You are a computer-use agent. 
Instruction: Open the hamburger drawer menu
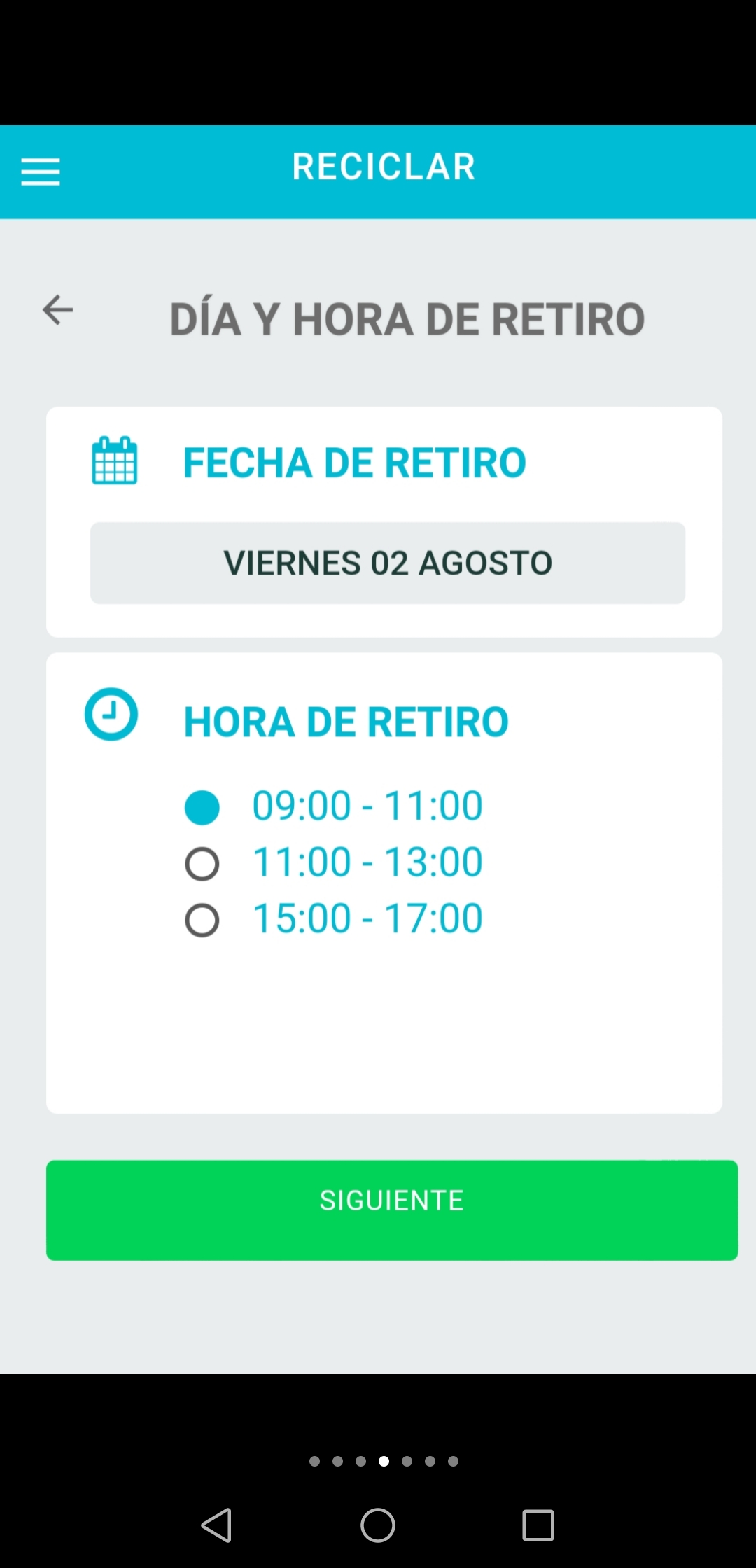[x=41, y=171]
